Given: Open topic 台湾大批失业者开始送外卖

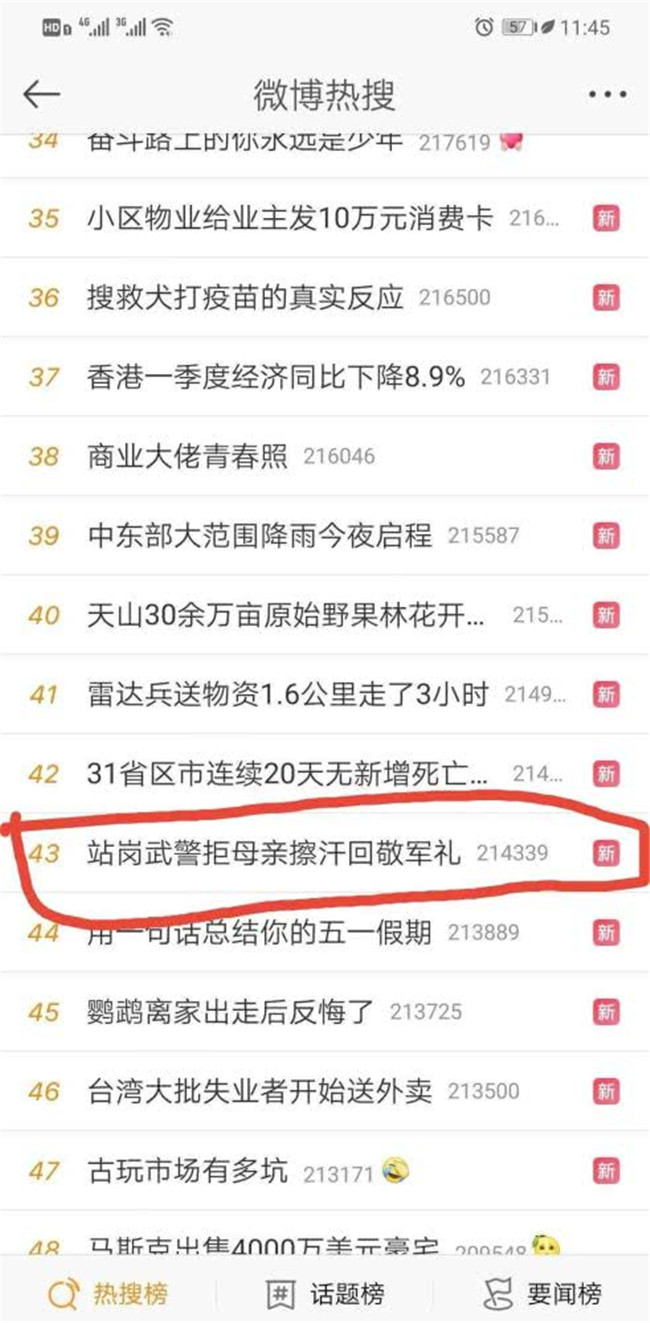Looking at the screenshot, I should [x=260, y=1091].
